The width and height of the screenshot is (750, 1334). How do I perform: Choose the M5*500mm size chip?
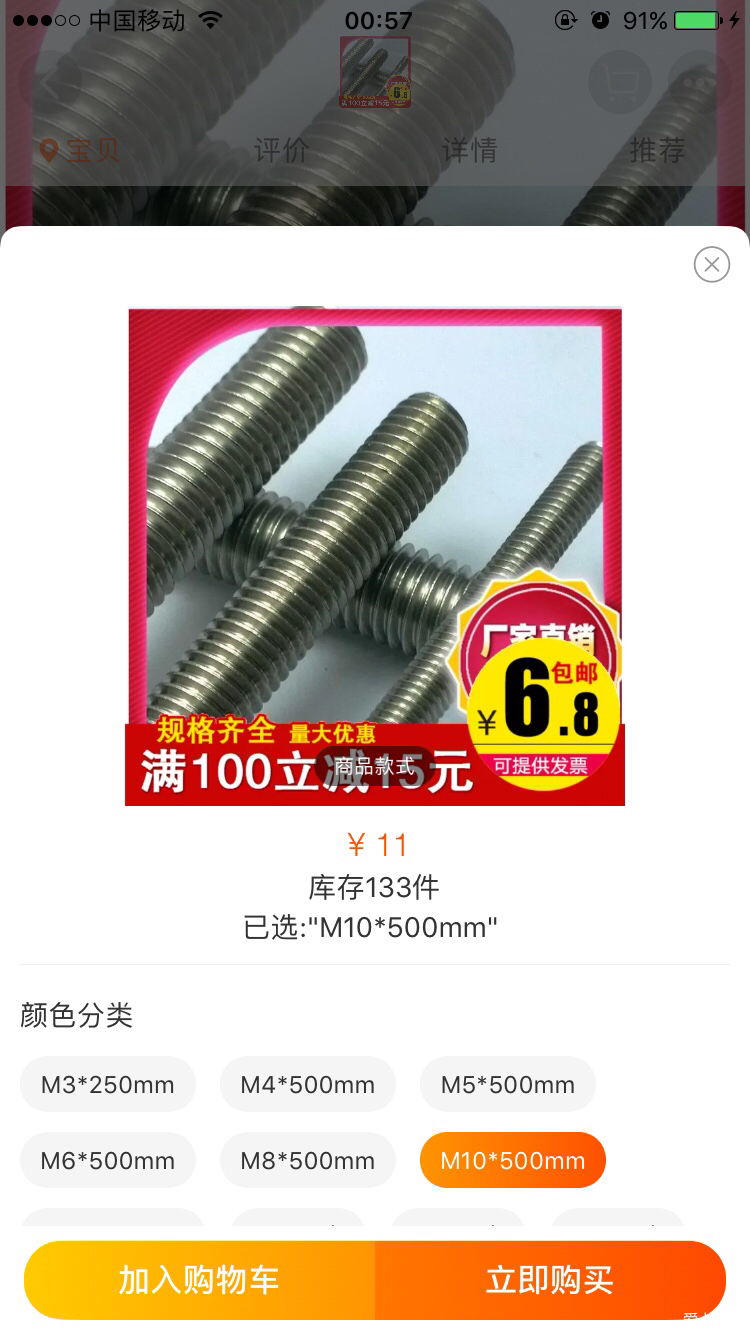508,1084
